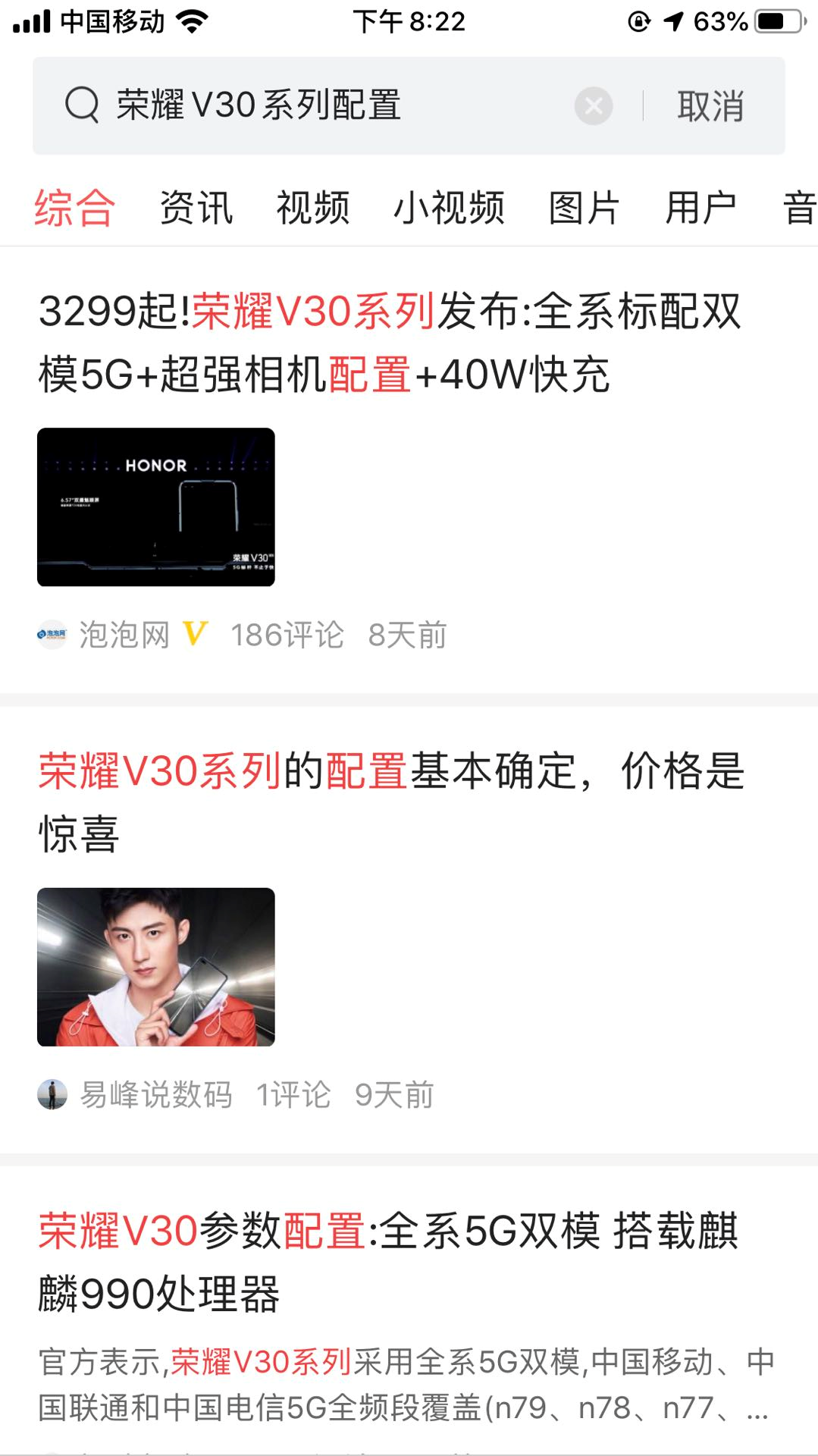View the 186评论 comments on the first result

287,635
